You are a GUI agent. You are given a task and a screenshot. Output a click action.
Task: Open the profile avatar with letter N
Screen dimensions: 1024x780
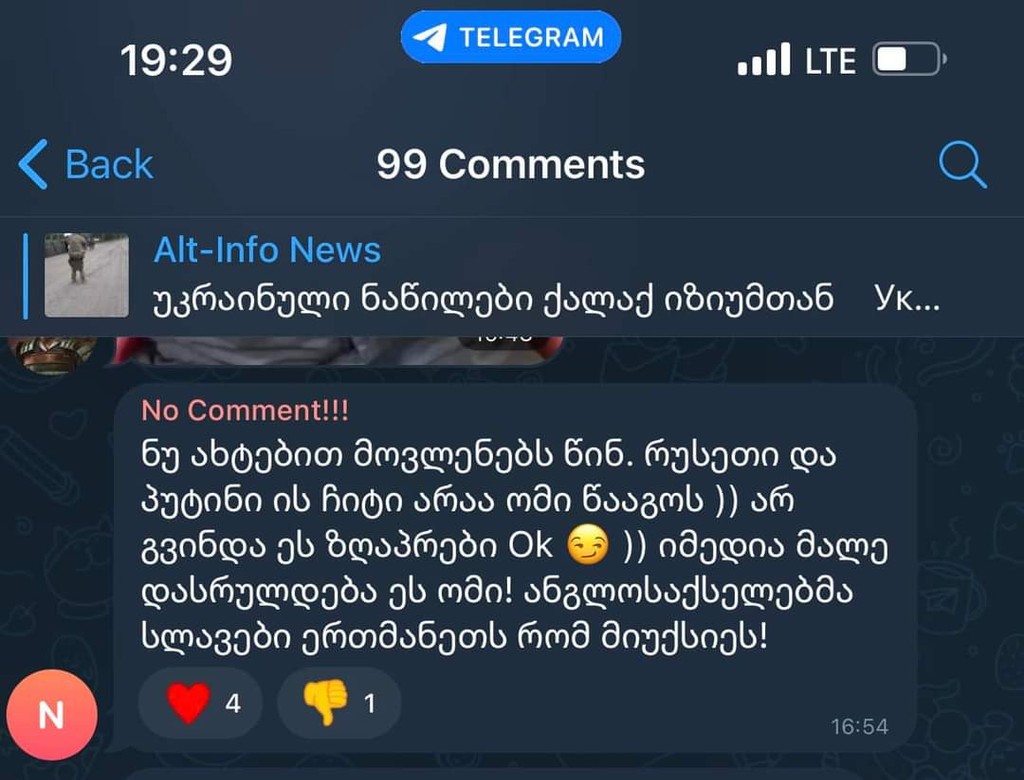51,714
